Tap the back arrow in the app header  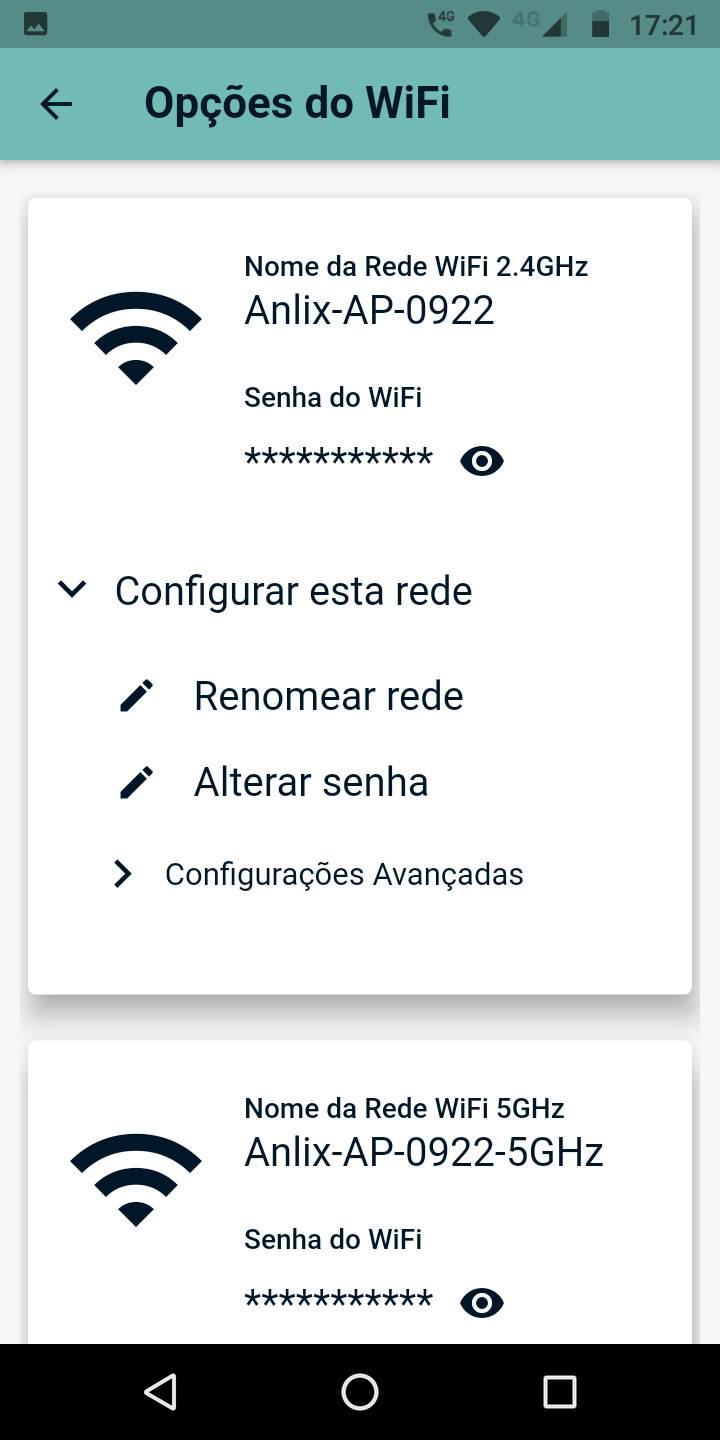click(x=56, y=103)
